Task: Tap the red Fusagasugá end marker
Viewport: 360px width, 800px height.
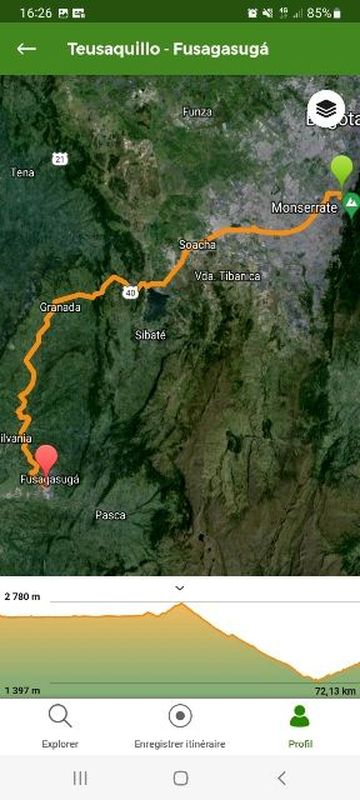Action: (x=46, y=460)
